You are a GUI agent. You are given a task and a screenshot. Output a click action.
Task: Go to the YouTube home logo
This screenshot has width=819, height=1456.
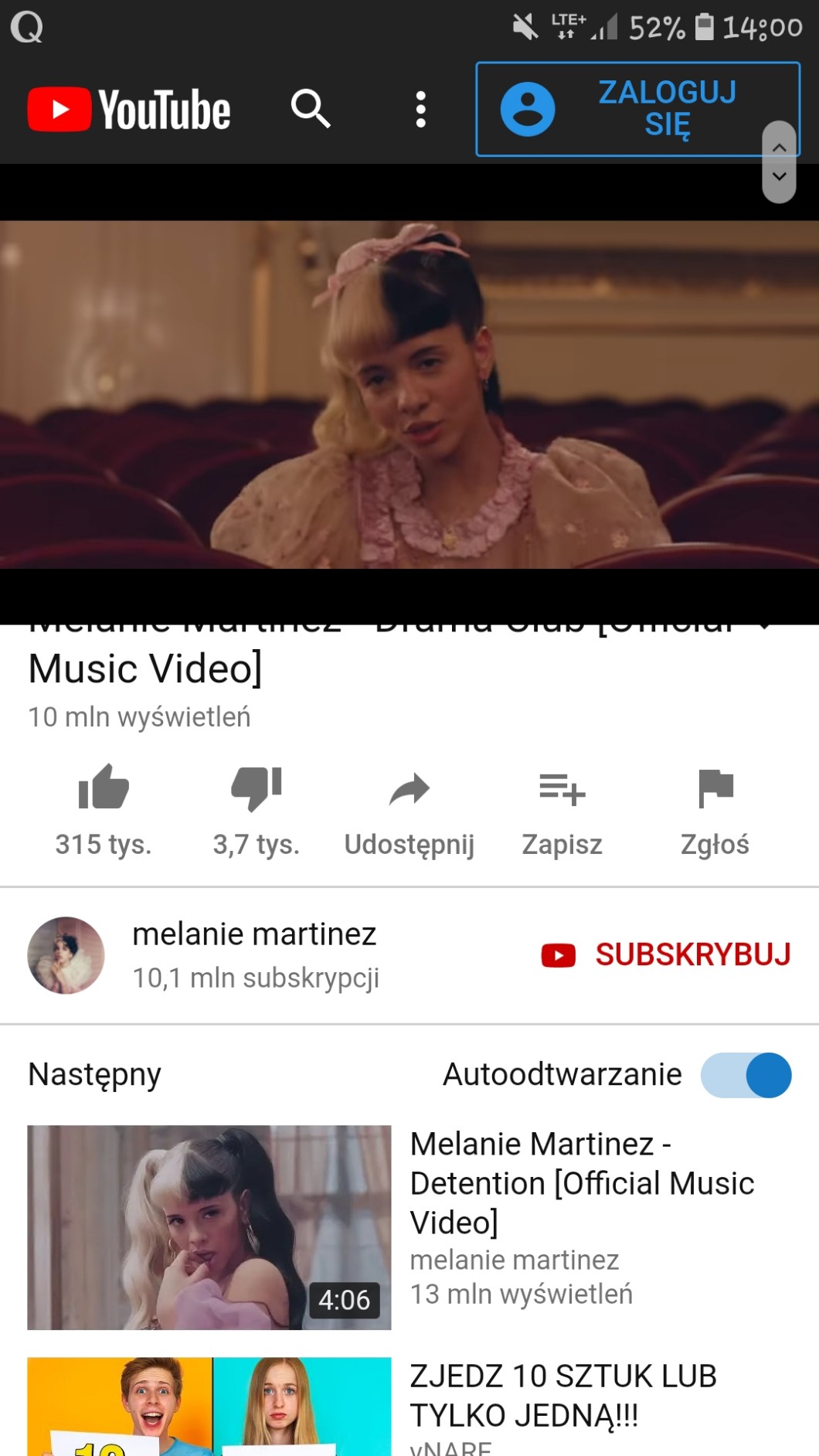tap(129, 109)
